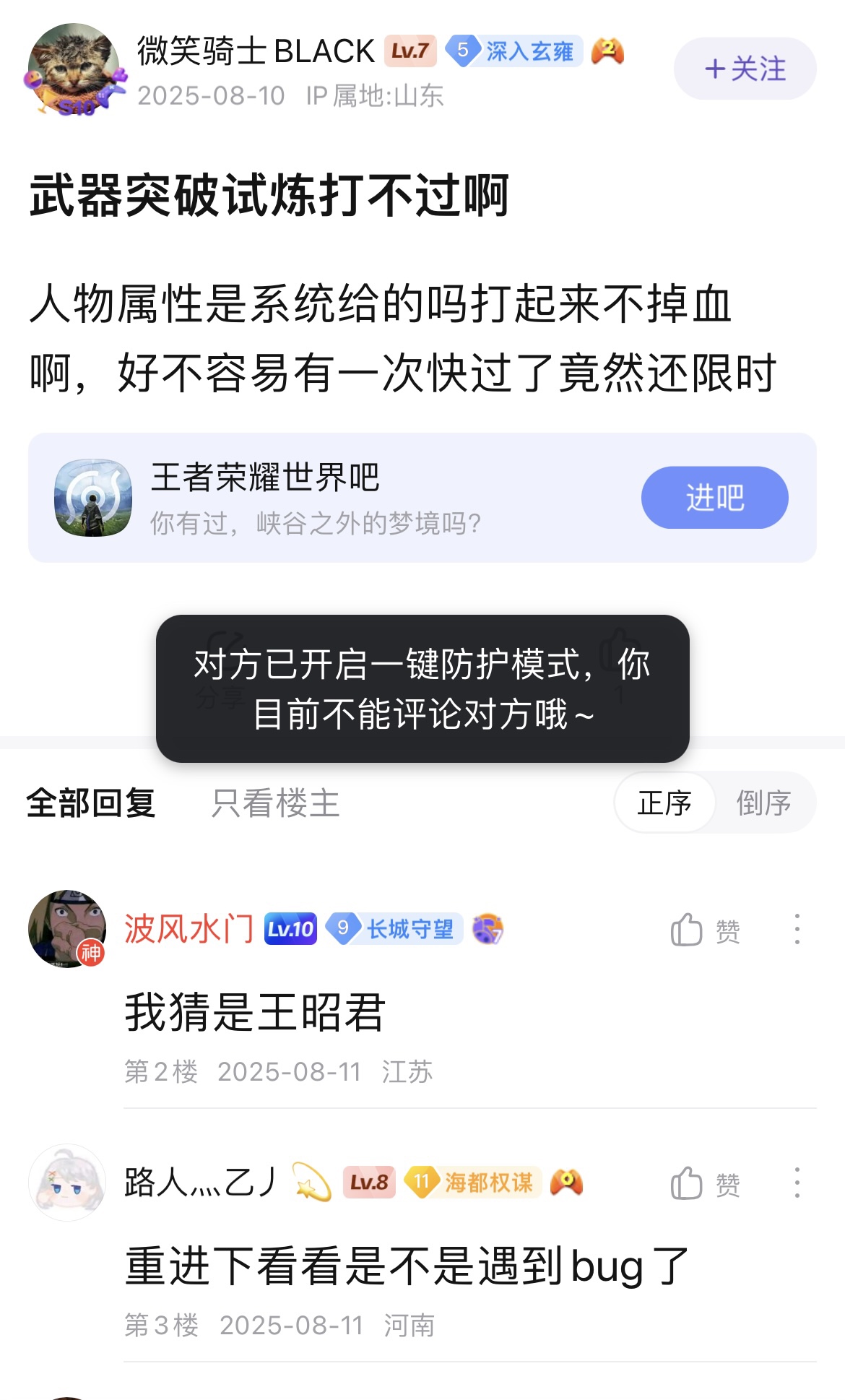Like 波风水门's reply
The width and height of the screenshot is (845, 1400).
(x=704, y=930)
